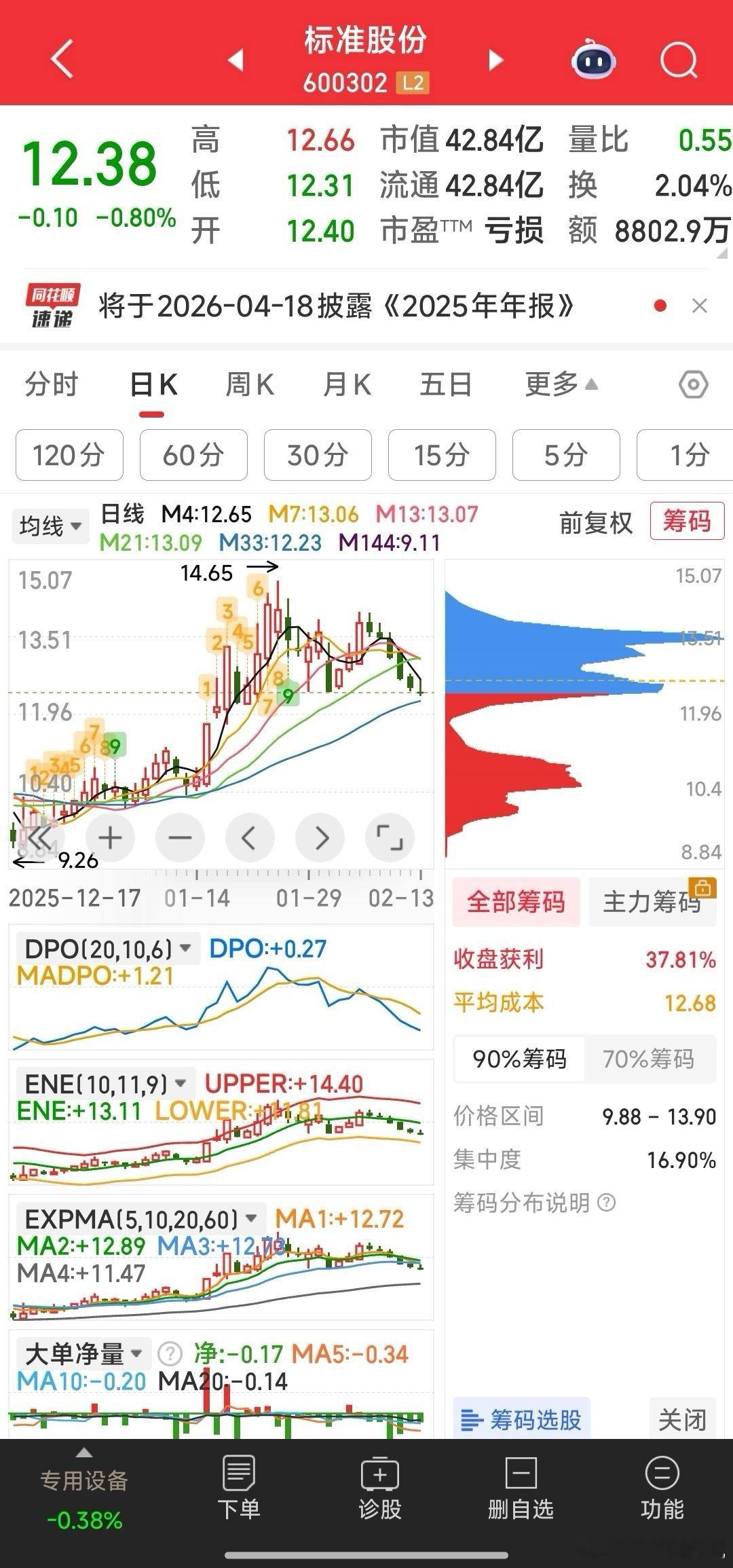This screenshot has width=733, height=1568.
Task: Dismiss the annual report notice banner
Action: (x=700, y=306)
